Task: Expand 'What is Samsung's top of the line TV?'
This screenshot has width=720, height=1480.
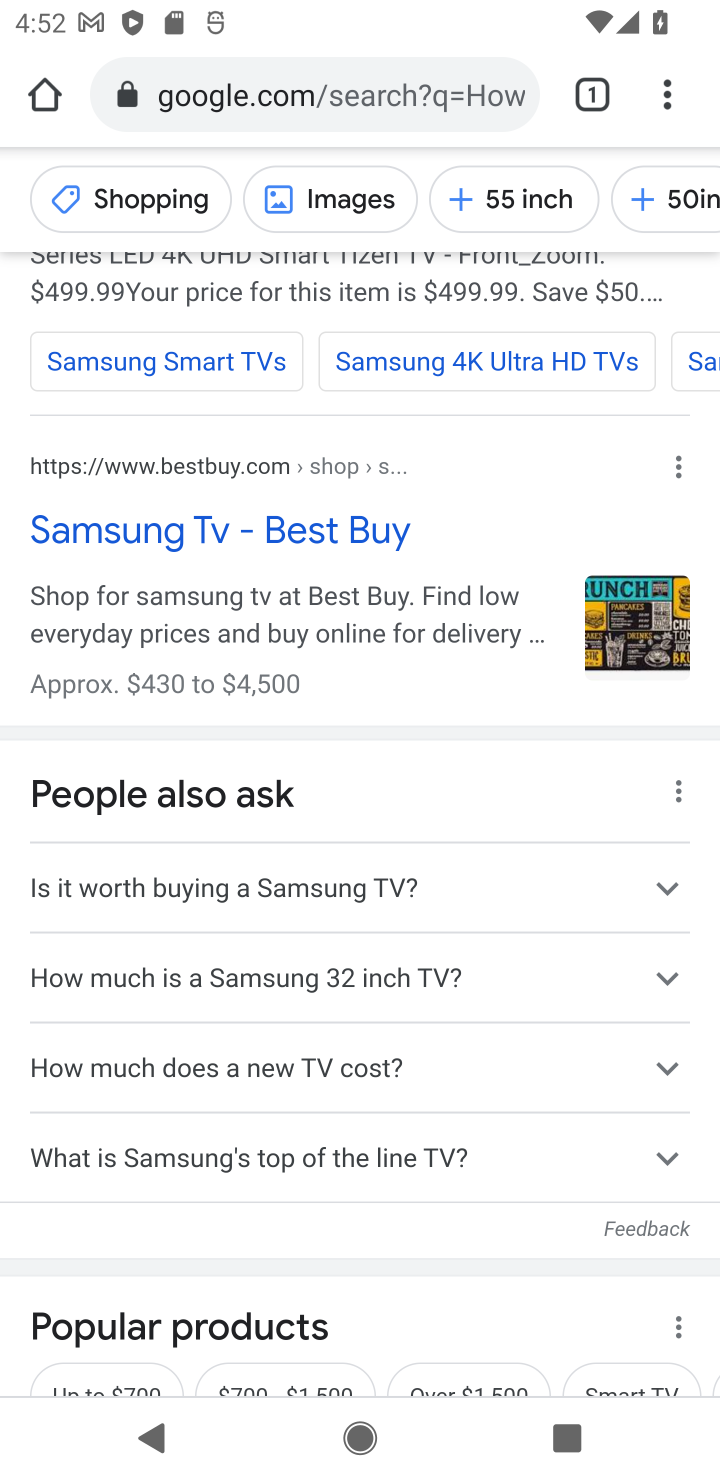Action: coord(360,1158)
